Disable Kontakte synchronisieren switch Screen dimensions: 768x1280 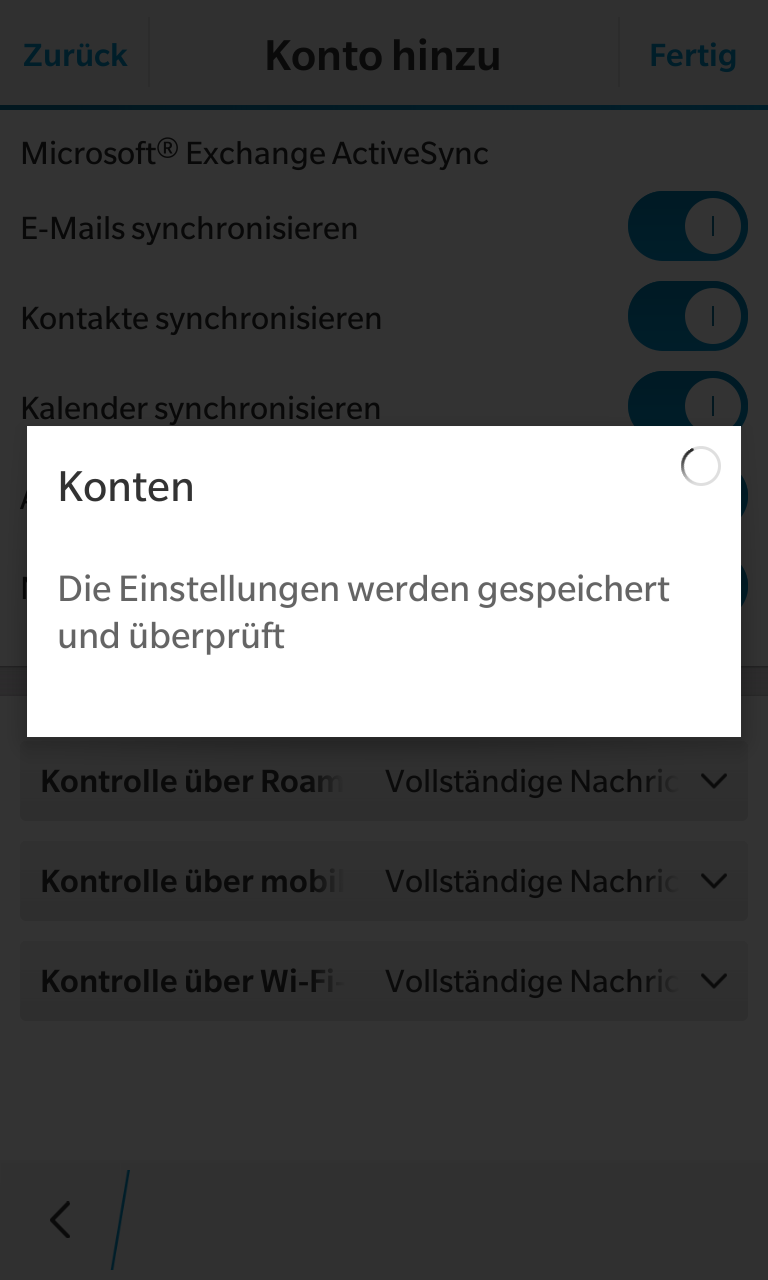(x=688, y=317)
